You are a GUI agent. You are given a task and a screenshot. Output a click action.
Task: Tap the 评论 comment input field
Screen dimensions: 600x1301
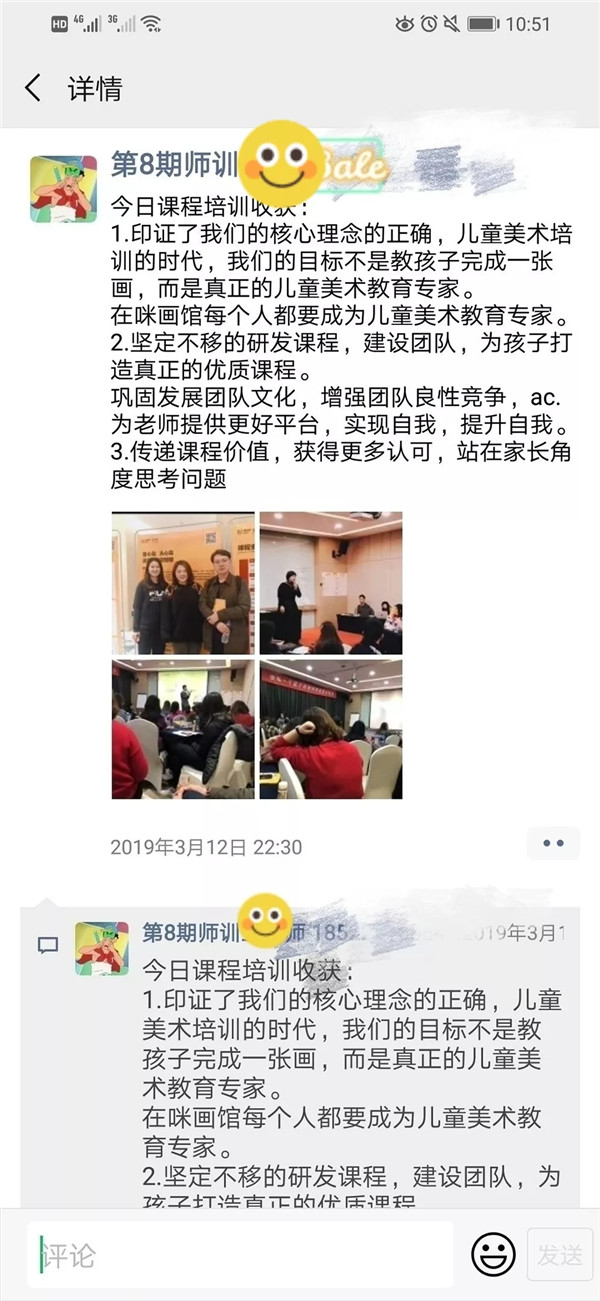240,1254
